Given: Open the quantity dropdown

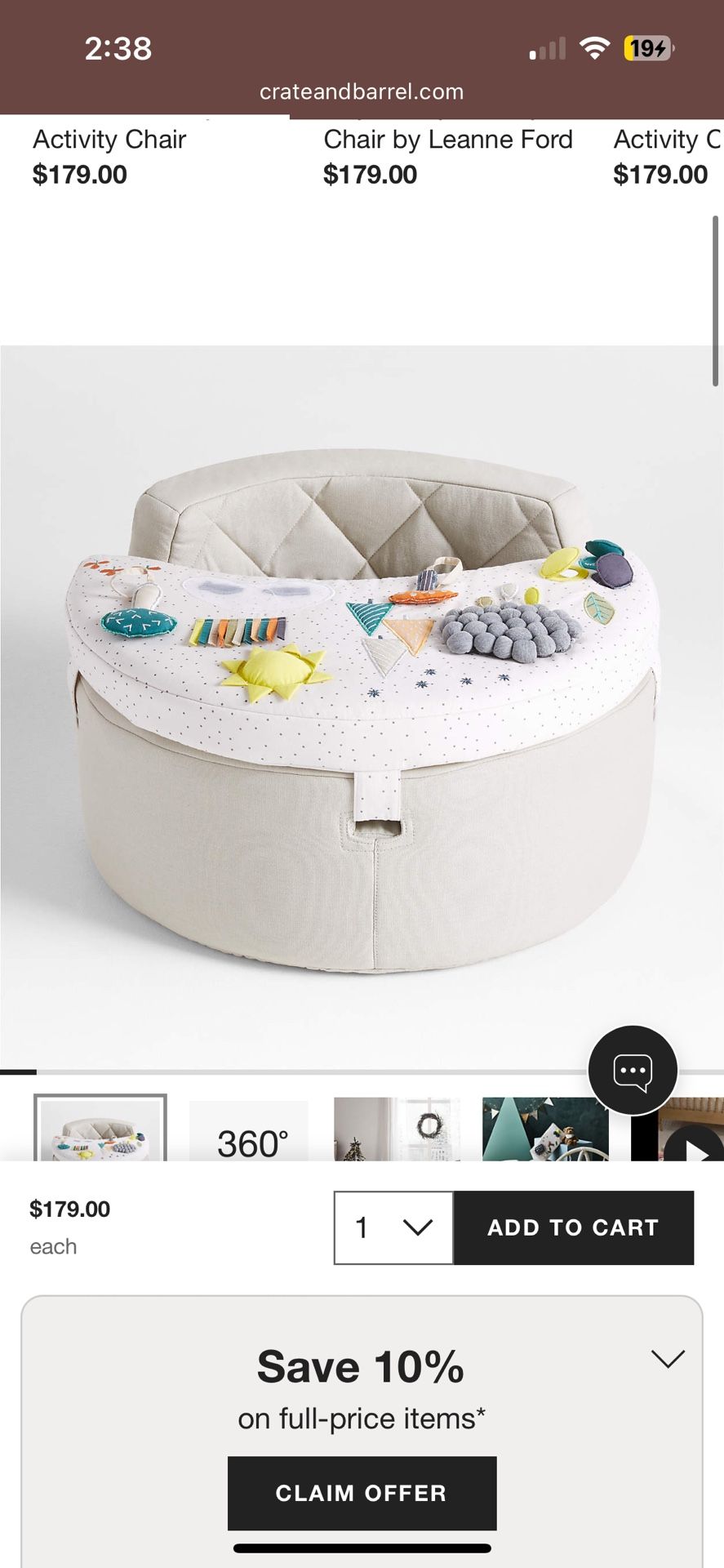Looking at the screenshot, I should click(393, 1227).
